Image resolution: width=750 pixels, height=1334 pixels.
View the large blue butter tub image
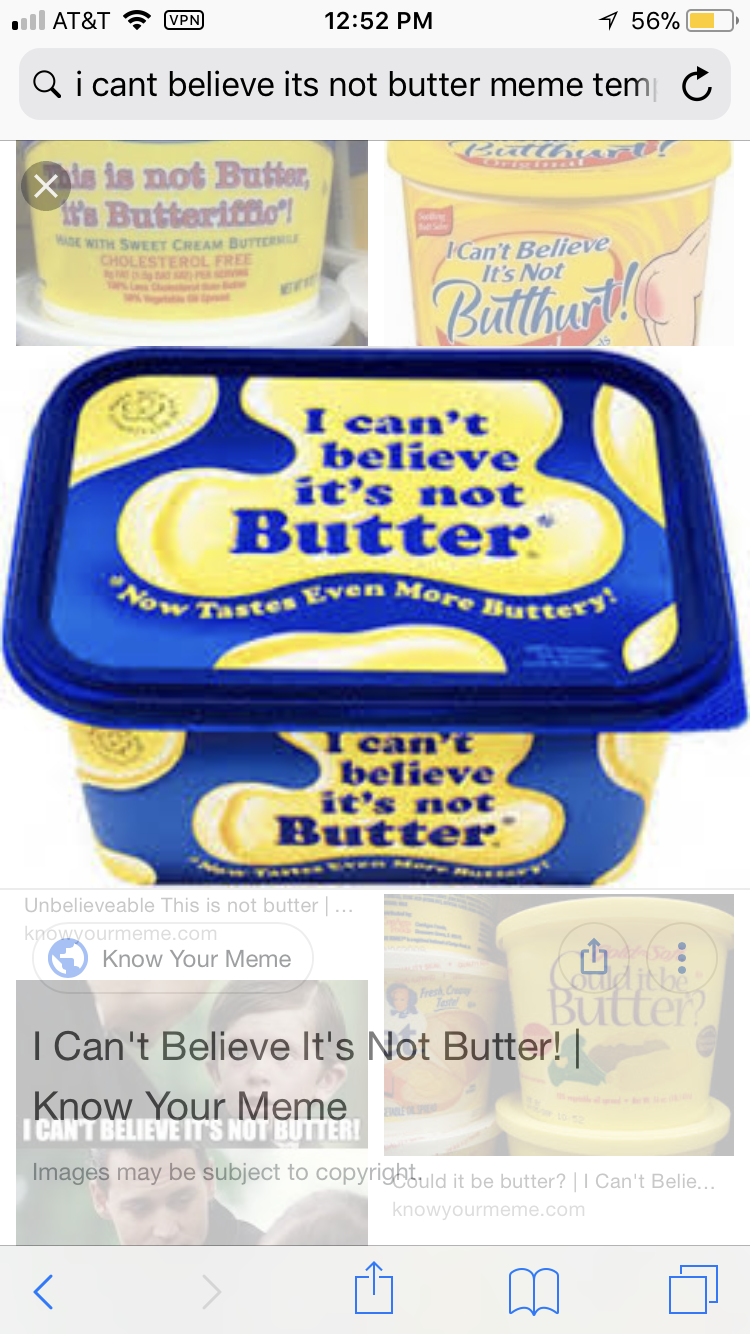375,615
